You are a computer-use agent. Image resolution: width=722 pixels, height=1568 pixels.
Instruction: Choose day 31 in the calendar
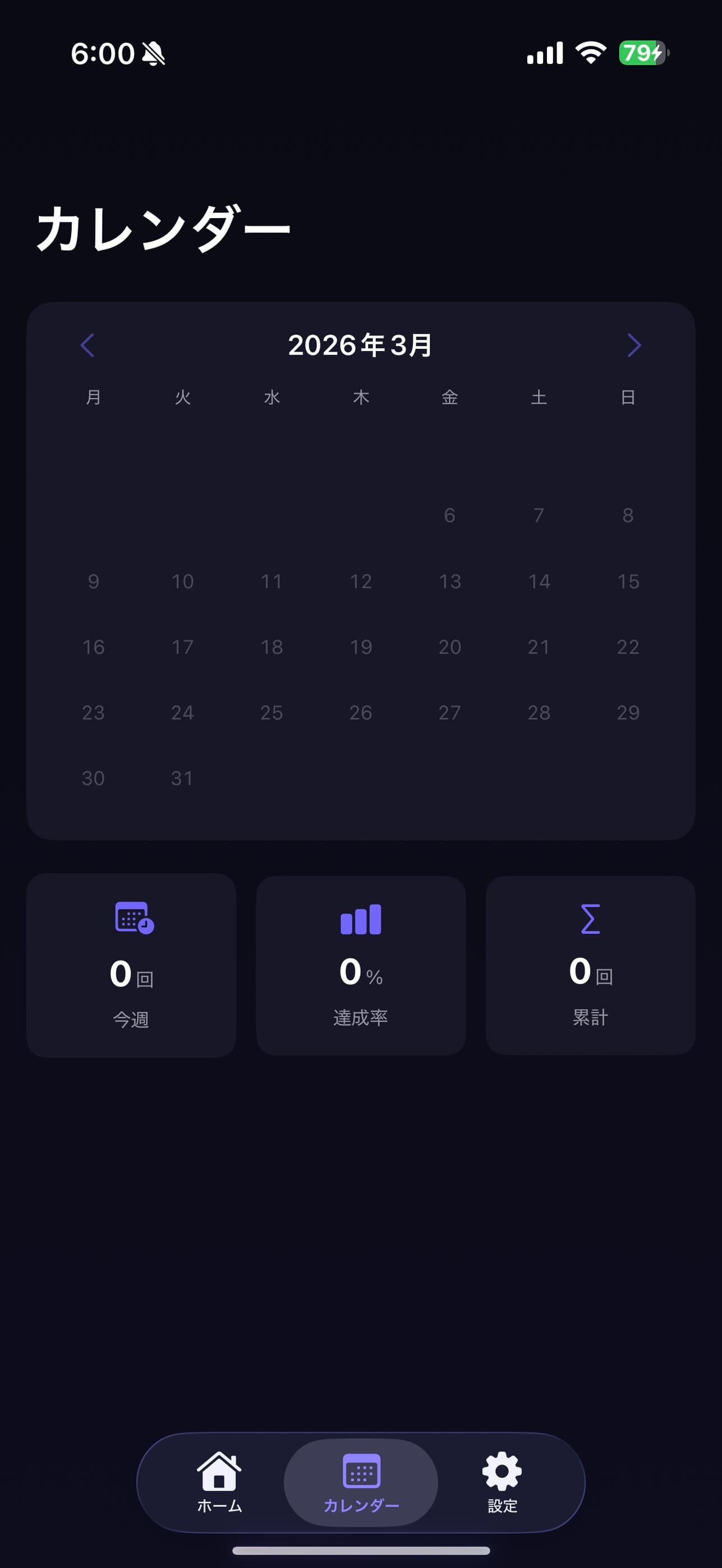pyautogui.click(x=182, y=778)
